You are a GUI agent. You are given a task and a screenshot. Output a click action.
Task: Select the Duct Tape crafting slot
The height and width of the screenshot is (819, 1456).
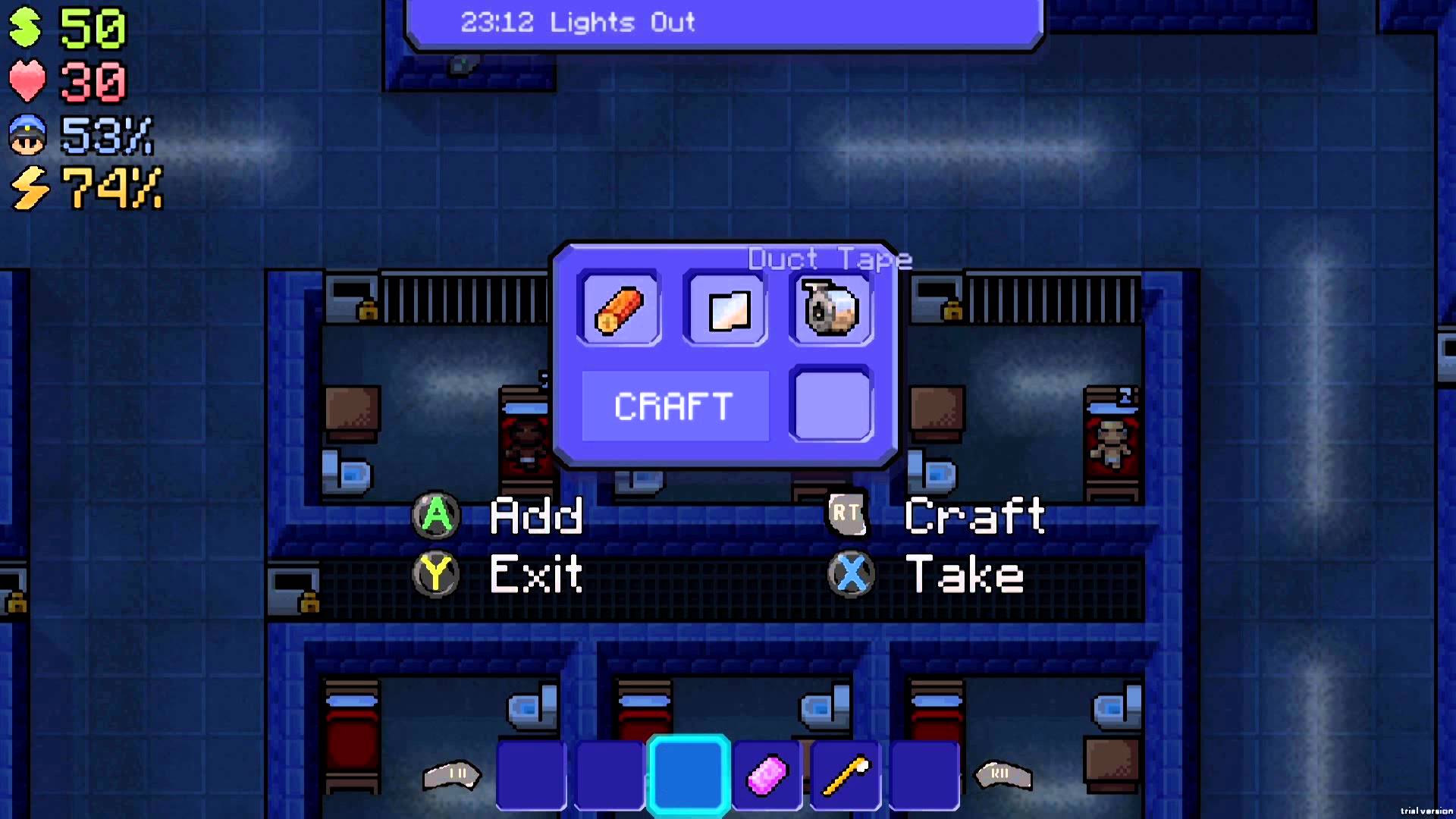pos(831,309)
